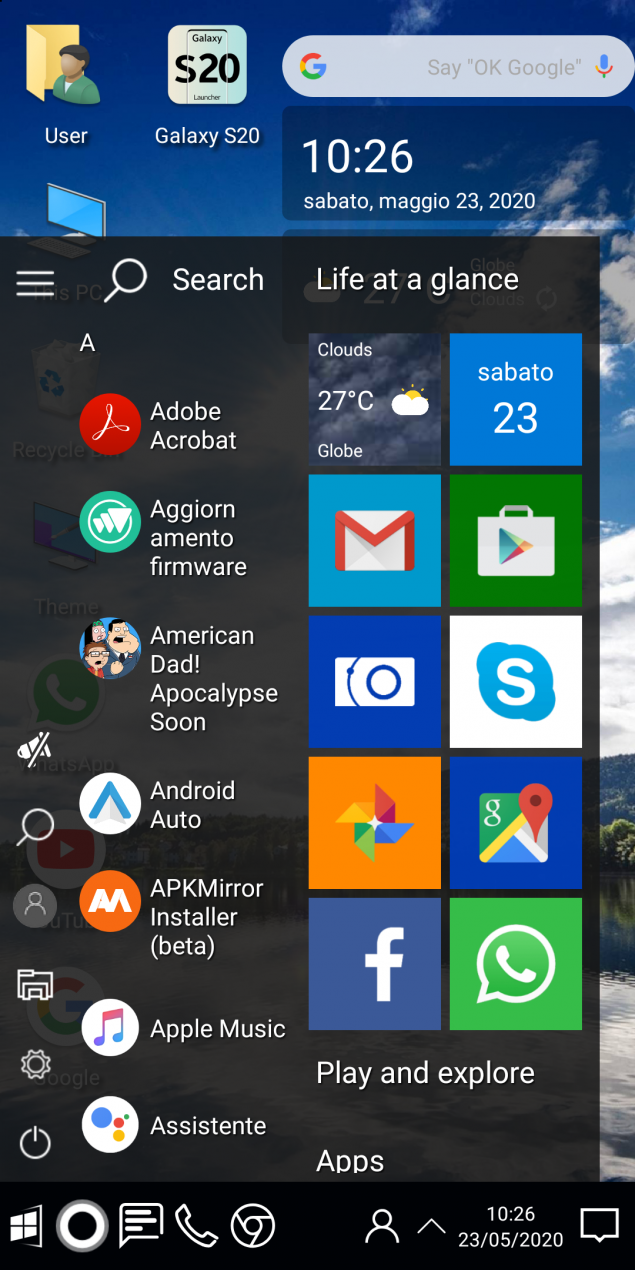Open the Gmail tile
This screenshot has width=635, height=1270.
[x=374, y=540]
